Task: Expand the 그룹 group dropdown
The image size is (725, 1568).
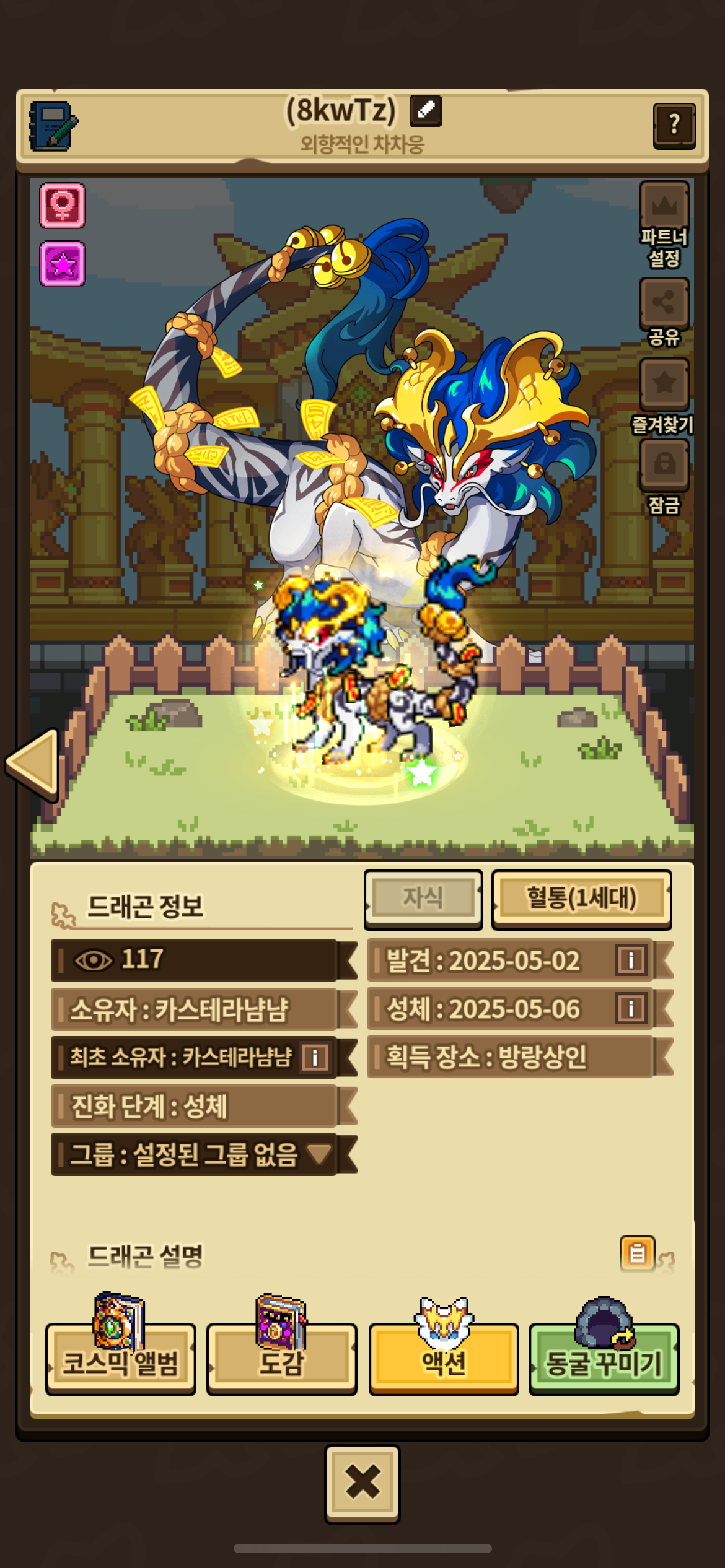Action: 319,1154
